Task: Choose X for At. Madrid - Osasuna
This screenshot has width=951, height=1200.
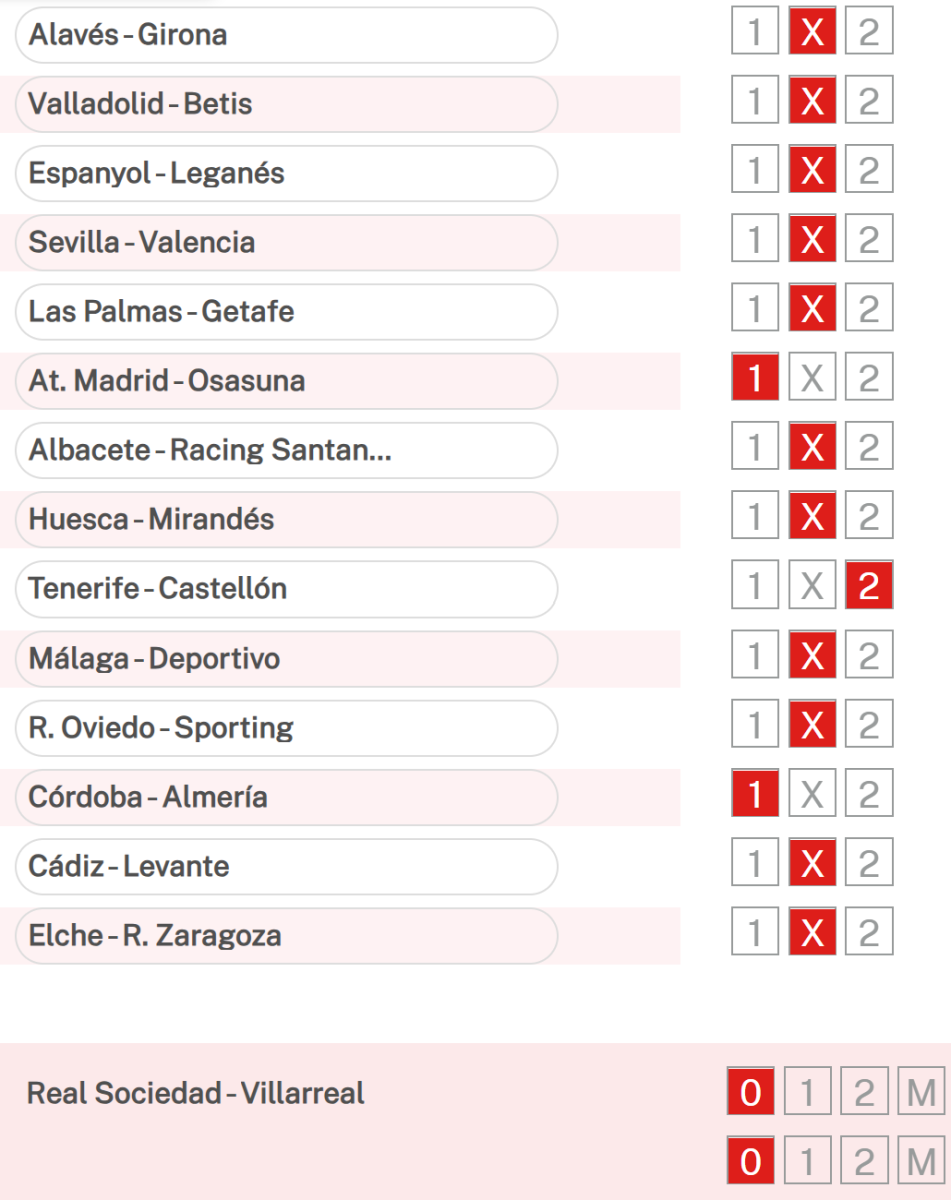Action: click(x=812, y=380)
